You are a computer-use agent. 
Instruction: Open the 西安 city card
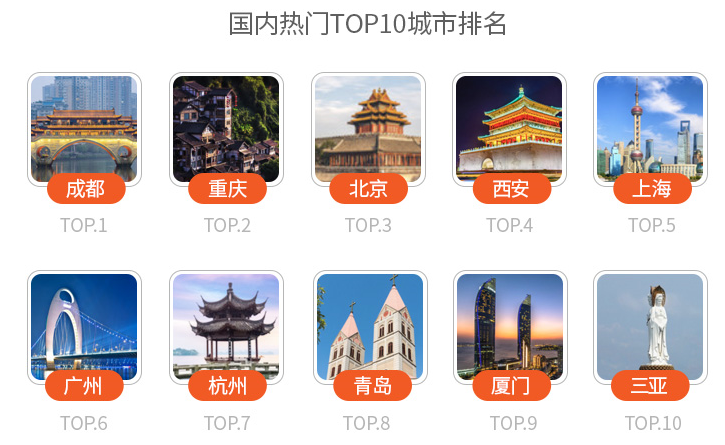[x=509, y=130]
